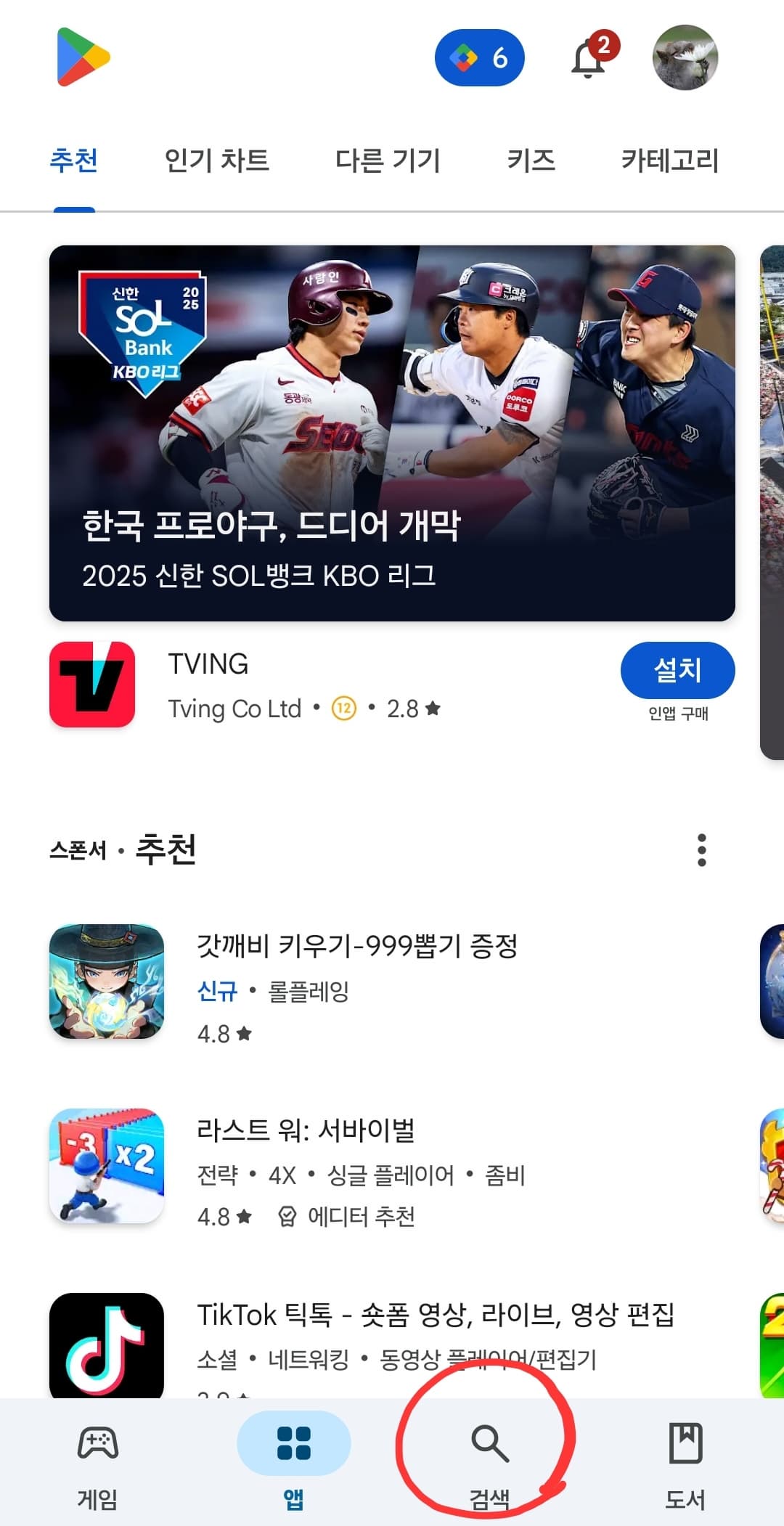The width and height of the screenshot is (784, 1526).
Task: Open the 키즈 tab
Action: [531, 160]
